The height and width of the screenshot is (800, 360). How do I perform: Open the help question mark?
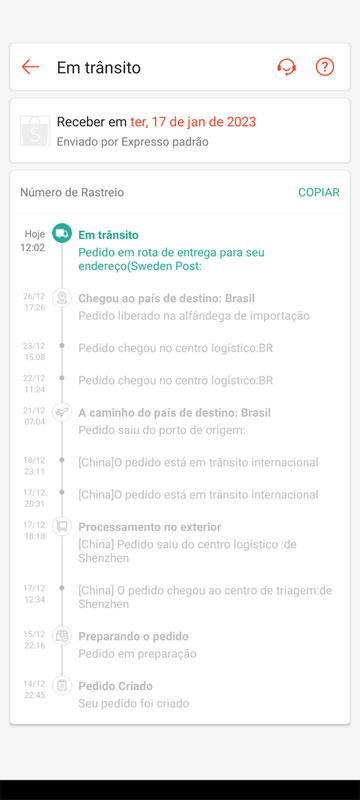pos(325,67)
